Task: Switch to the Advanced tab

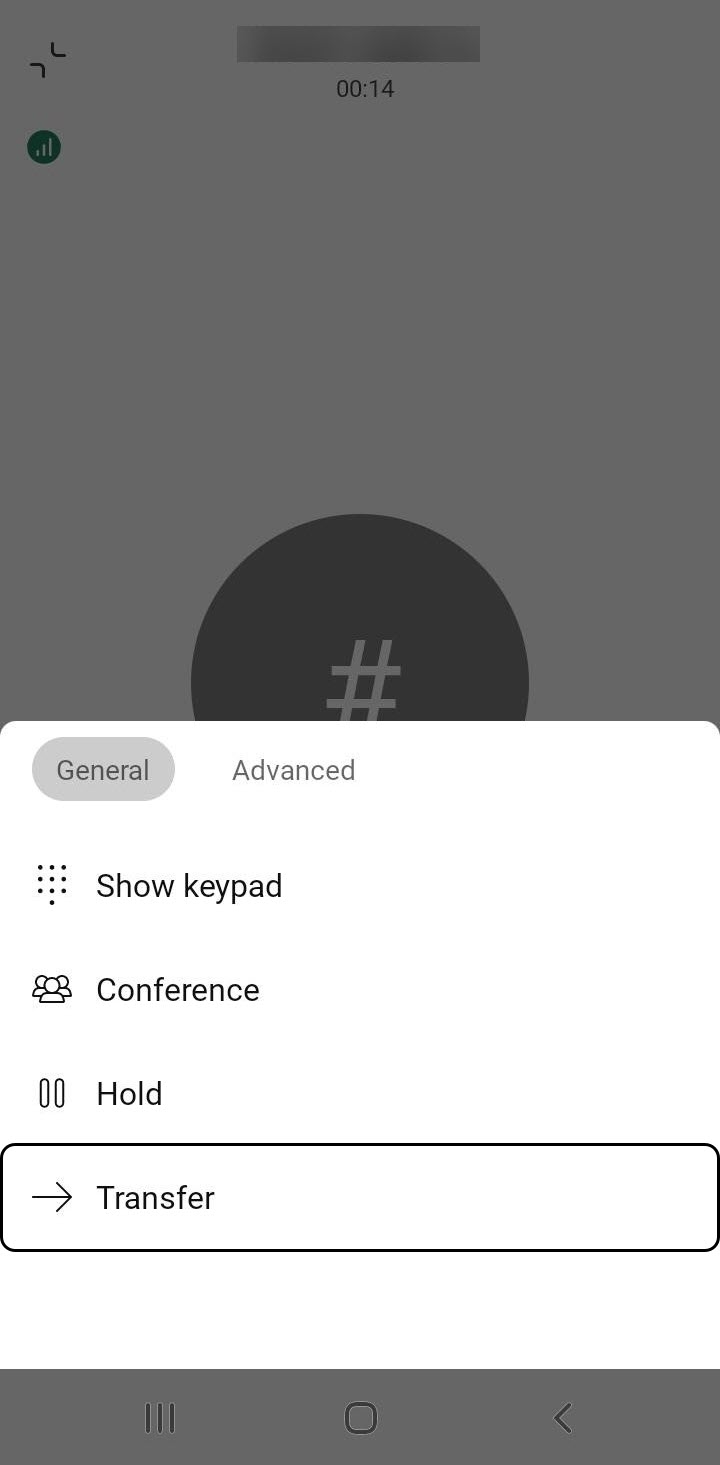Action: click(x=293, y=770)
